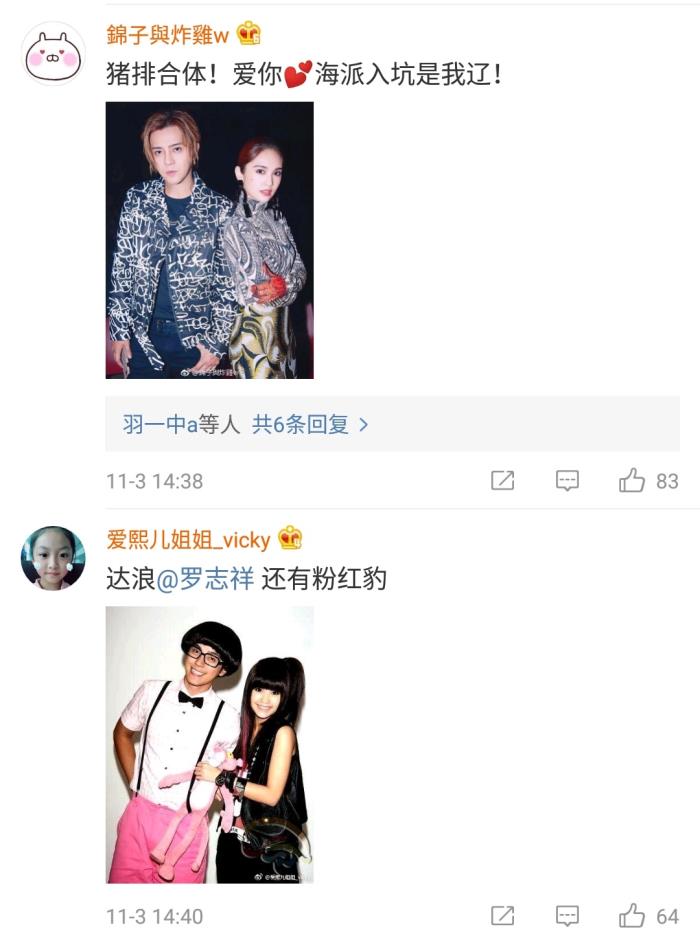Reply to 錦子與炸雞w's comment

pos(567,481)
